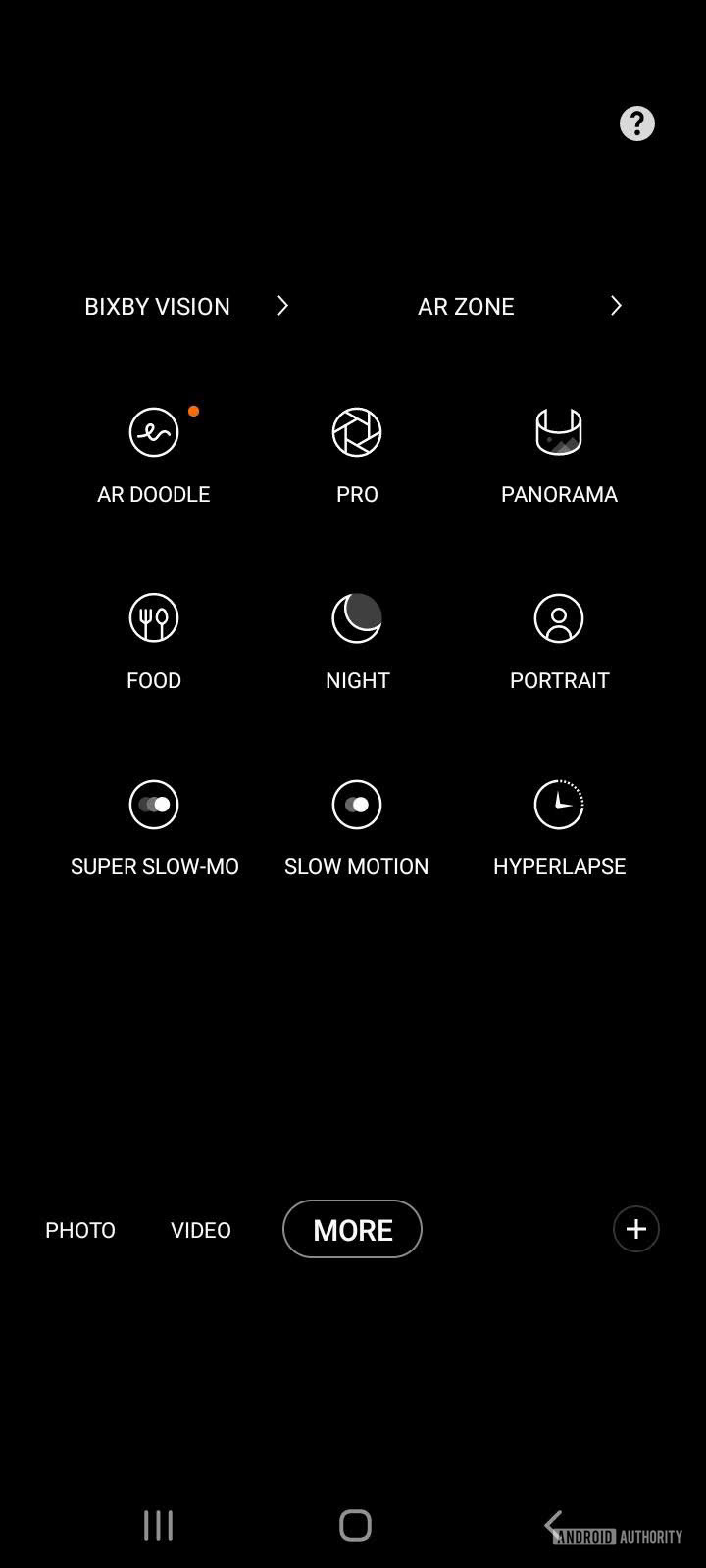Open AR Zone

(x=519, y=306)
